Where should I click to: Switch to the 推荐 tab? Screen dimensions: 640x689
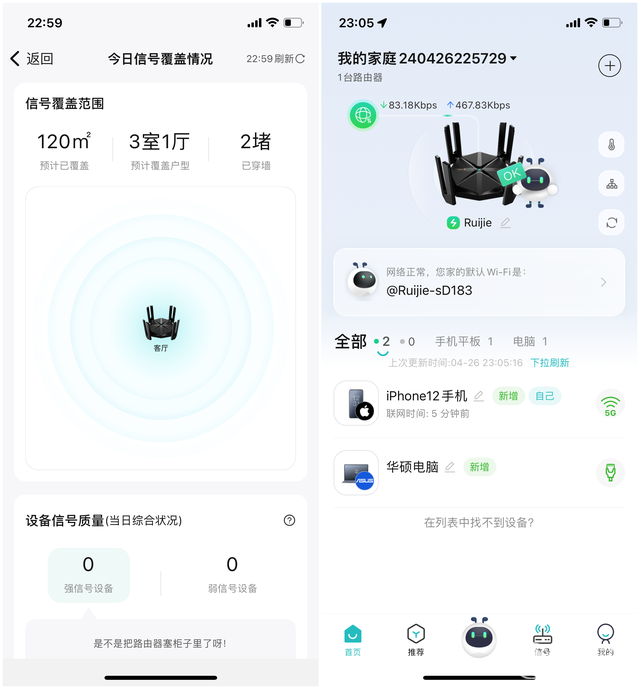(x=416, y=640)
